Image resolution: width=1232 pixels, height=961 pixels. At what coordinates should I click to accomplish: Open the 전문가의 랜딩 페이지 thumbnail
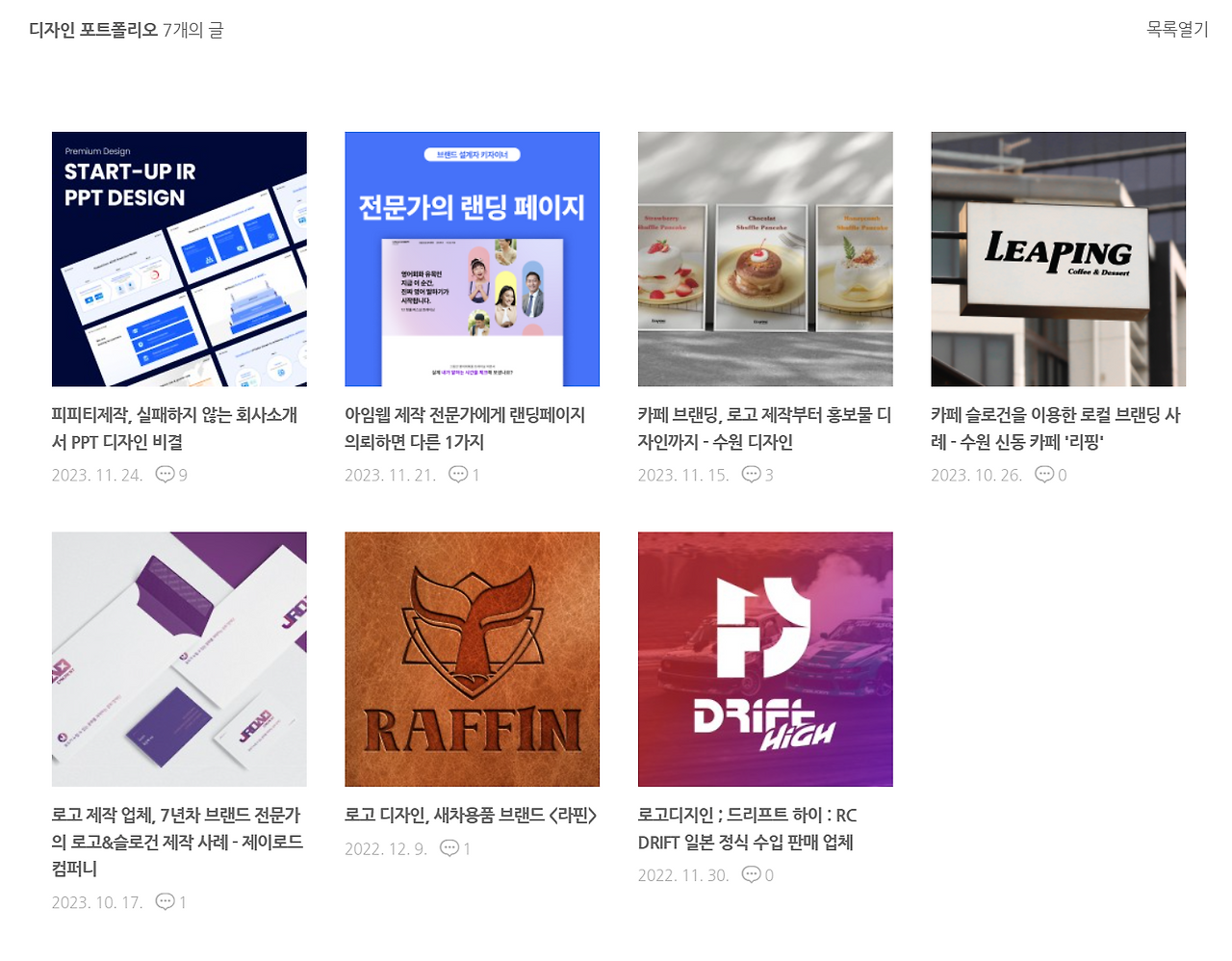tap(472, 259)
